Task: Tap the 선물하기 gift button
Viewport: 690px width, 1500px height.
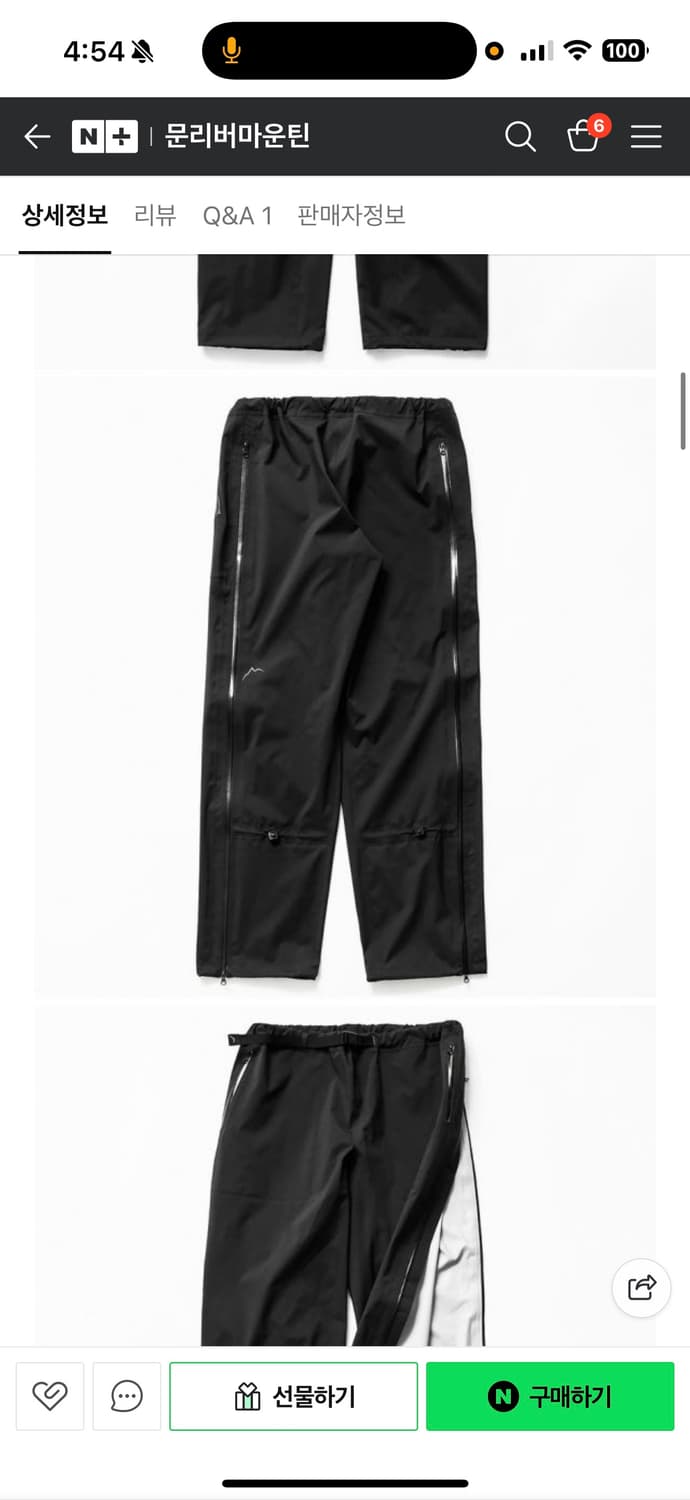Action: pyautogui.click(x=293, y=1396)
